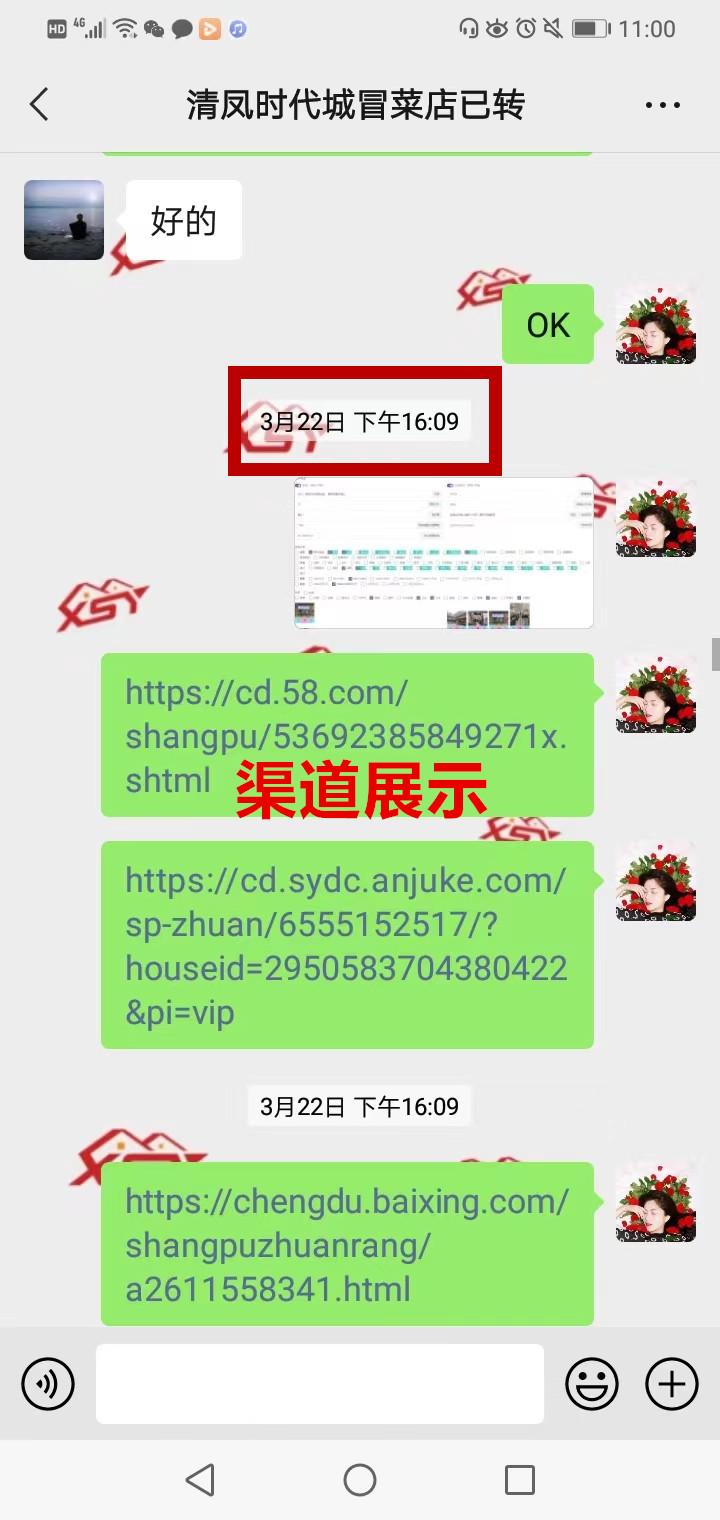This screenshot has height=1520, width=720.
Task: Open the chengdu.baixing.com link
Action: (345, 1245)
